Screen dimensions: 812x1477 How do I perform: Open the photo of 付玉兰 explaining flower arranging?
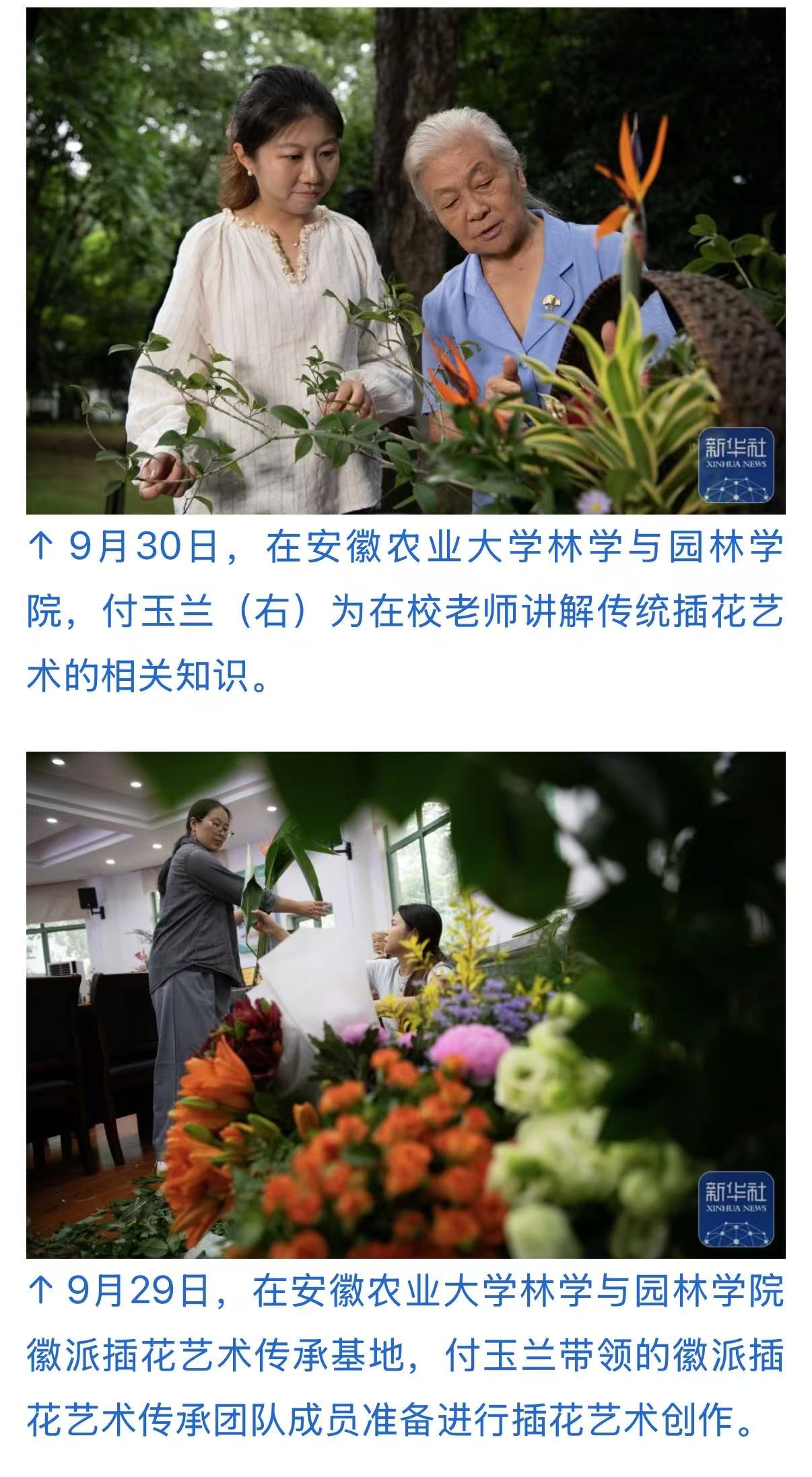point(405,261)
